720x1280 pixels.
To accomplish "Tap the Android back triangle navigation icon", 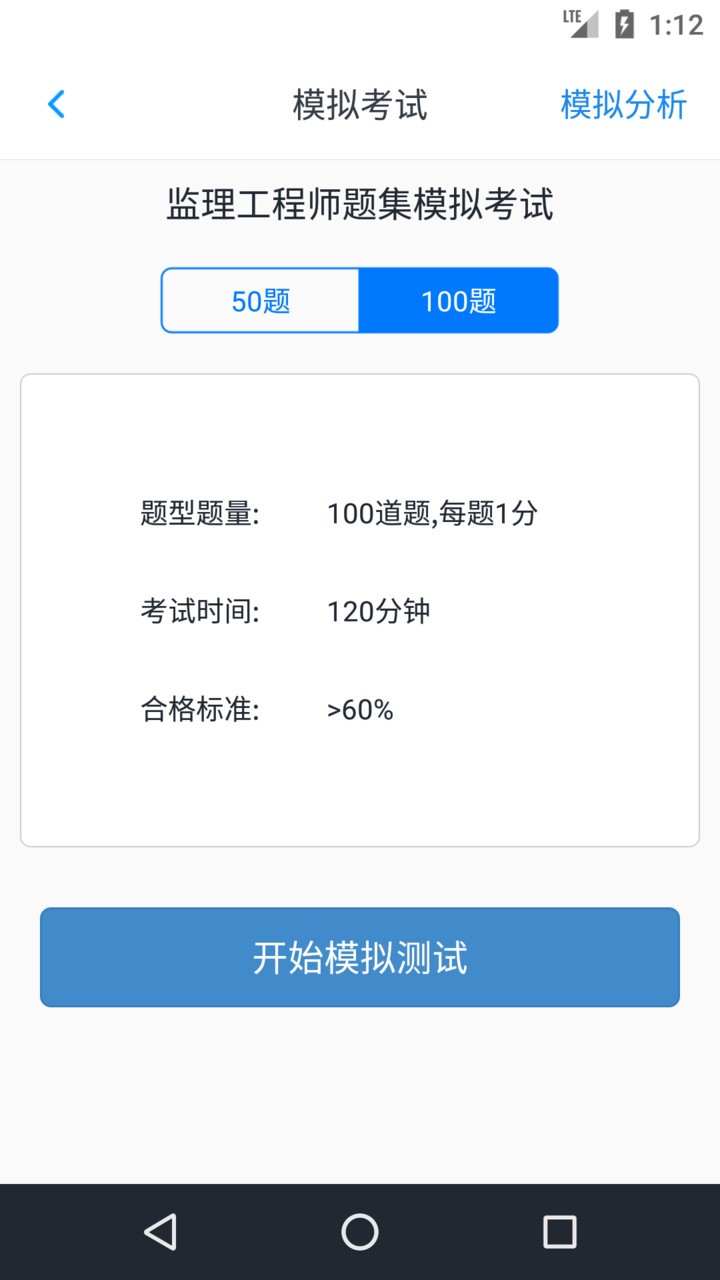I will tap(161, 1233).
